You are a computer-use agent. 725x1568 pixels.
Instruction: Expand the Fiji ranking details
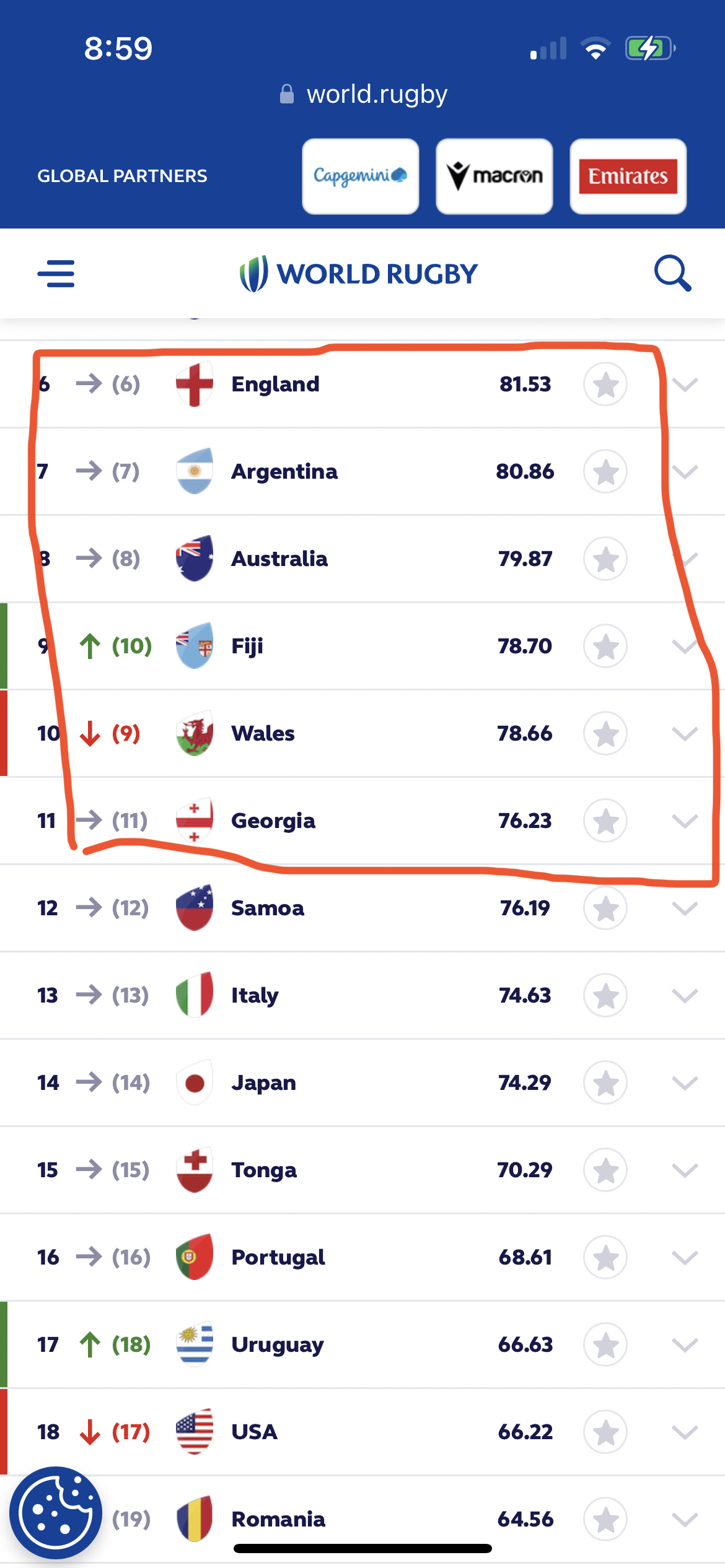(x=685, y=647)
